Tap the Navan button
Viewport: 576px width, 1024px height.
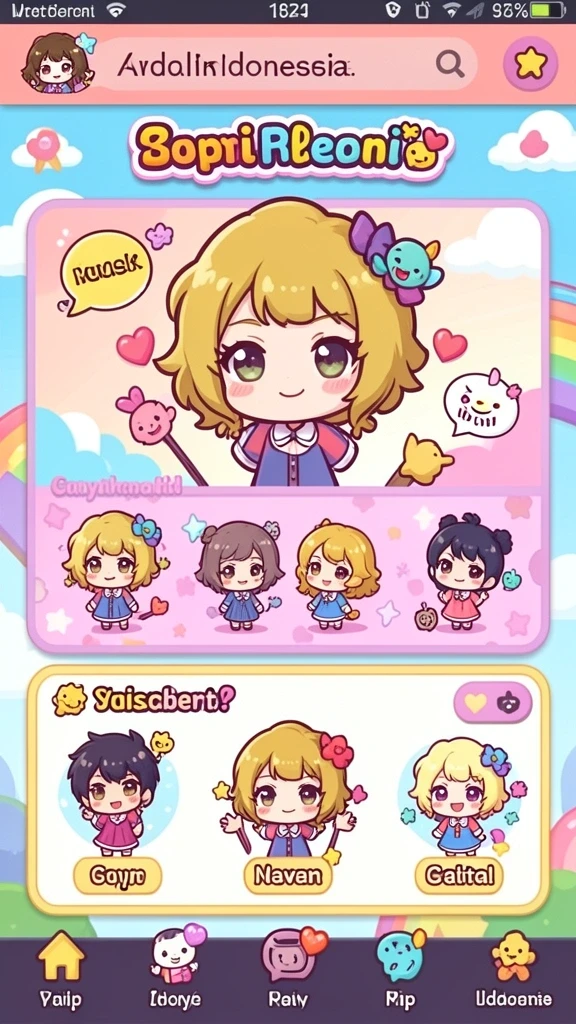288,875
